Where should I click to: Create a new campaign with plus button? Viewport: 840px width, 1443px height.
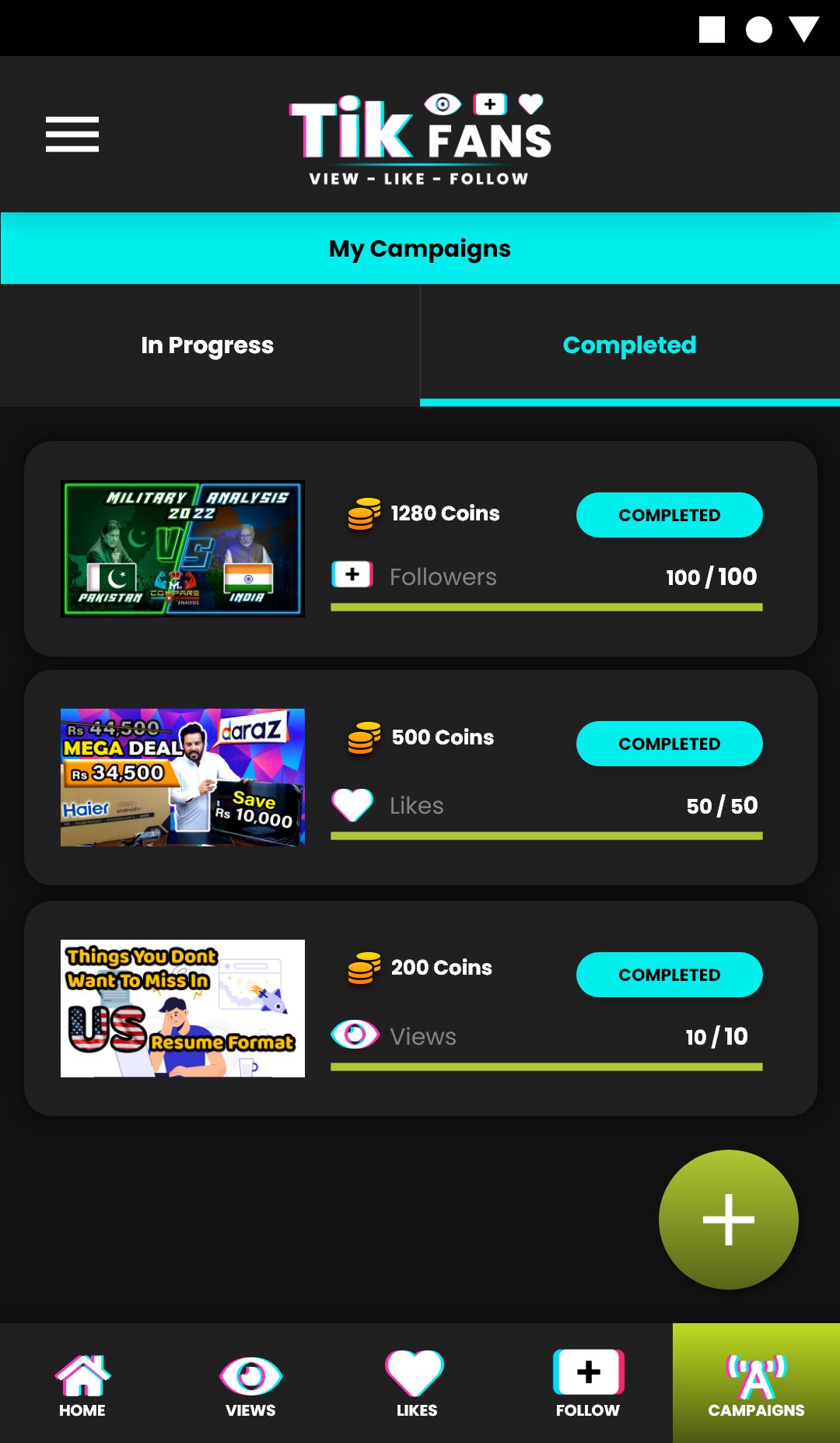coord(728,1219)
